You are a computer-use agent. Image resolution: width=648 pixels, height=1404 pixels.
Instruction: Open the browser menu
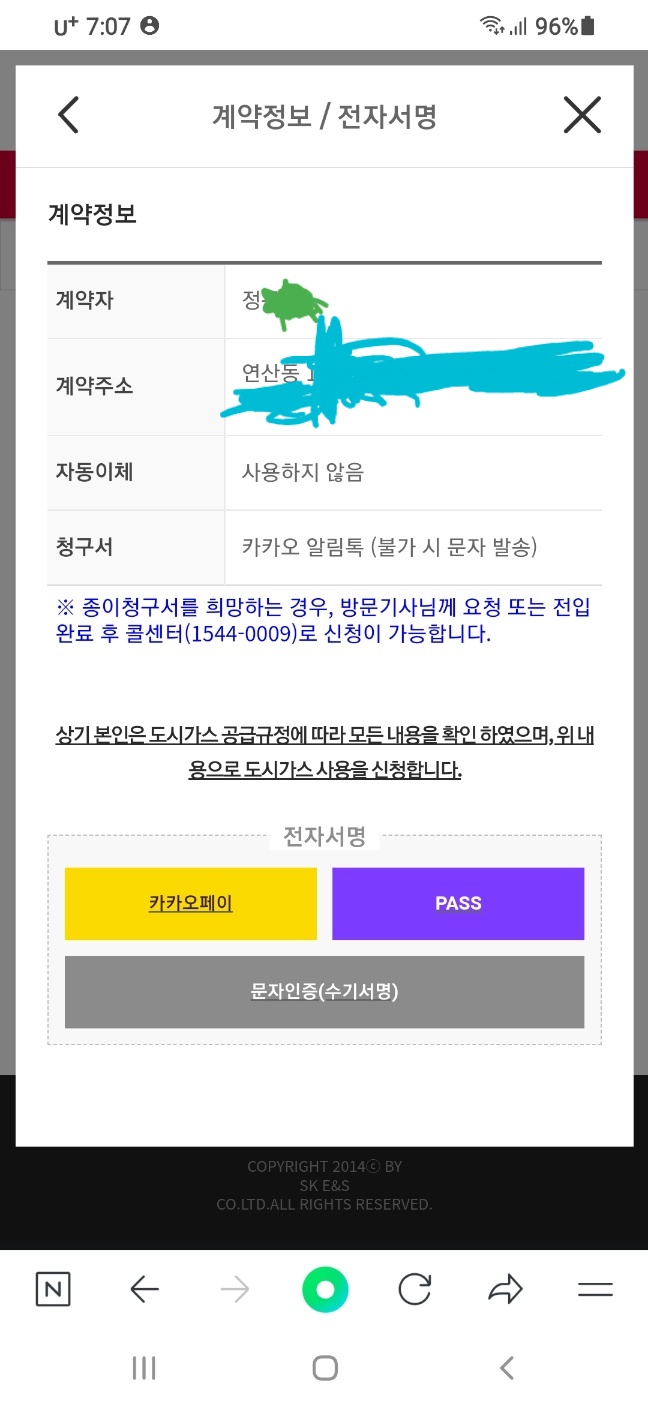tap(595, 1289)
